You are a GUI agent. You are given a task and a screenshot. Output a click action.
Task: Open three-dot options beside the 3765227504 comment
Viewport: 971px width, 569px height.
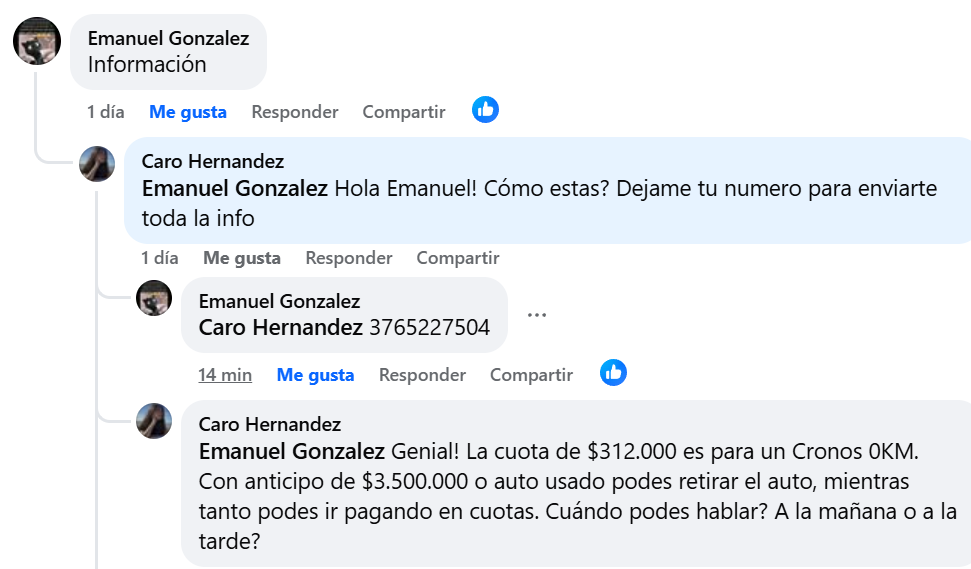537,315
